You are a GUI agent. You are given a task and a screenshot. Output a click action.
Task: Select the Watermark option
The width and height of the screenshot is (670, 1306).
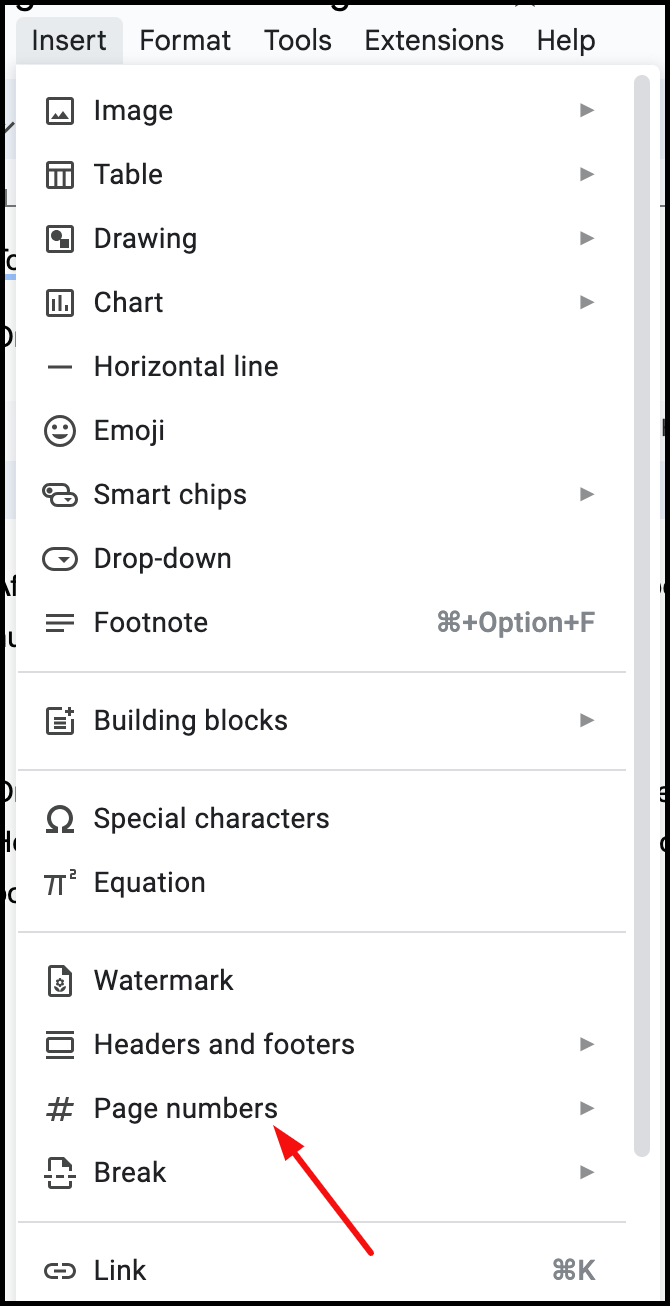point(321,980)
